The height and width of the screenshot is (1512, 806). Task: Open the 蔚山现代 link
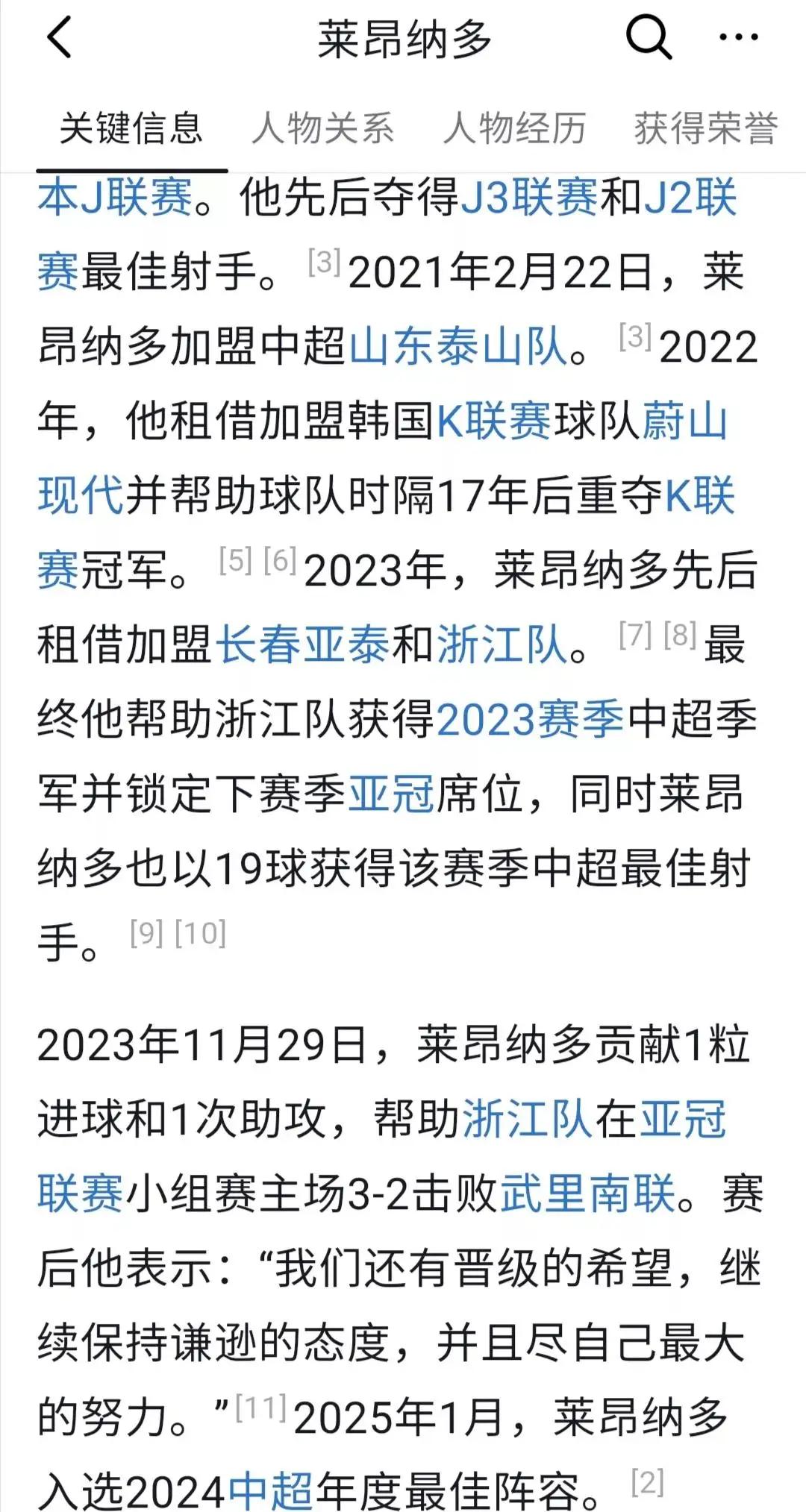(x=684, y=421)
